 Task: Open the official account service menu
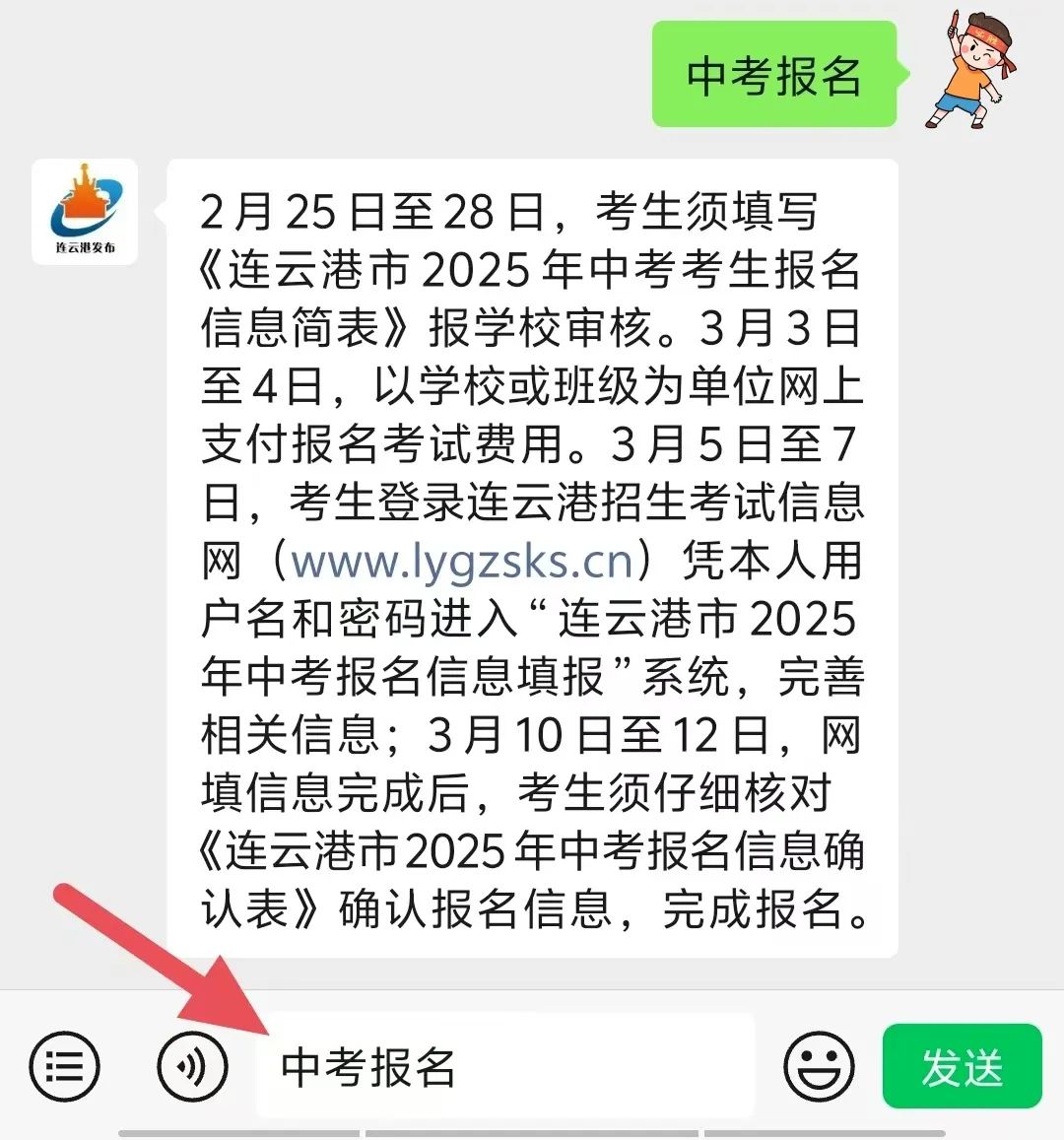[x=65, y=1066]
